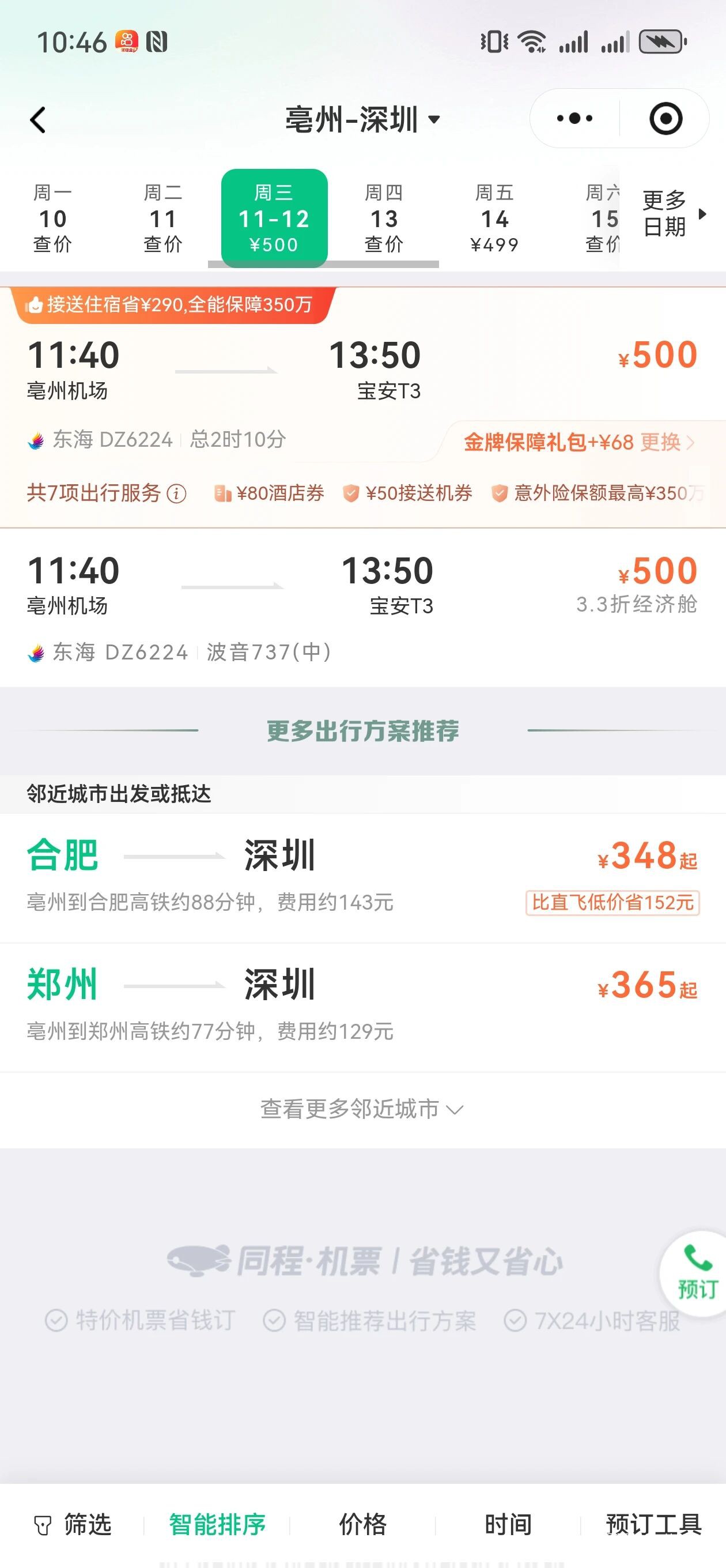
Task: Select the 周二 11 date tab
Action: (x=162, y=218)
